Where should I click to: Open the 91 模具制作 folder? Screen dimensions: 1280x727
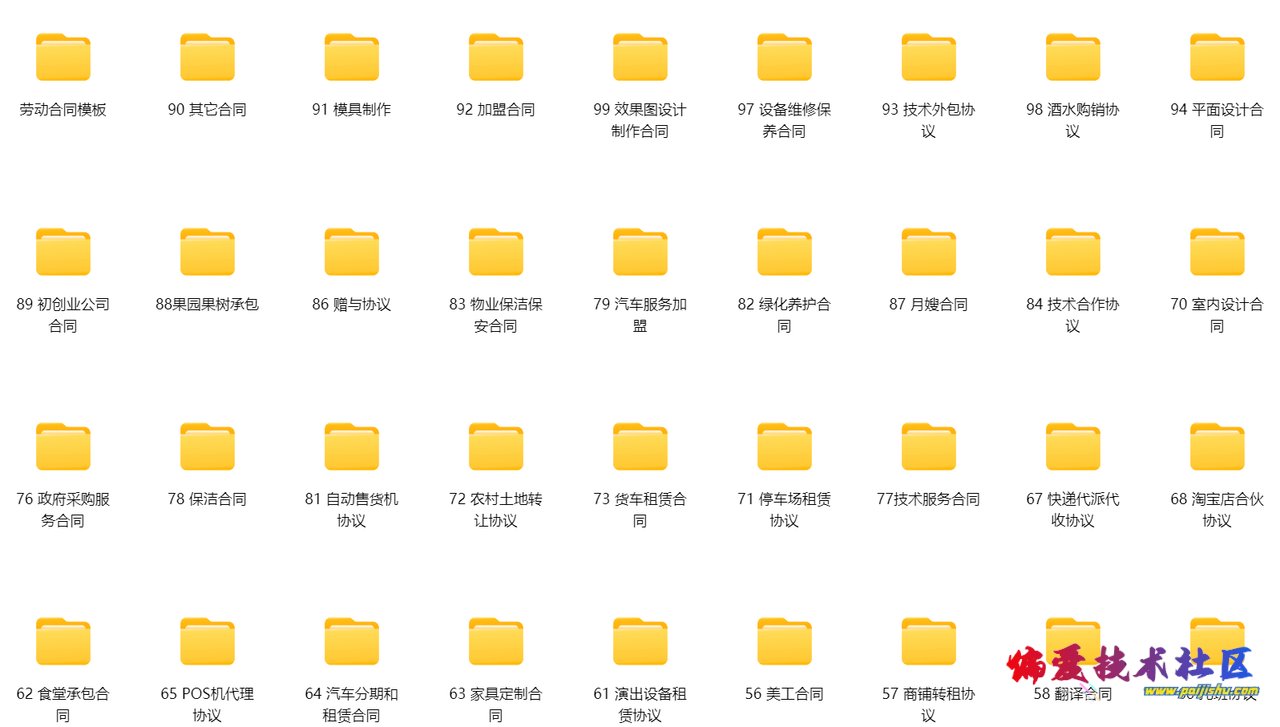351,58
